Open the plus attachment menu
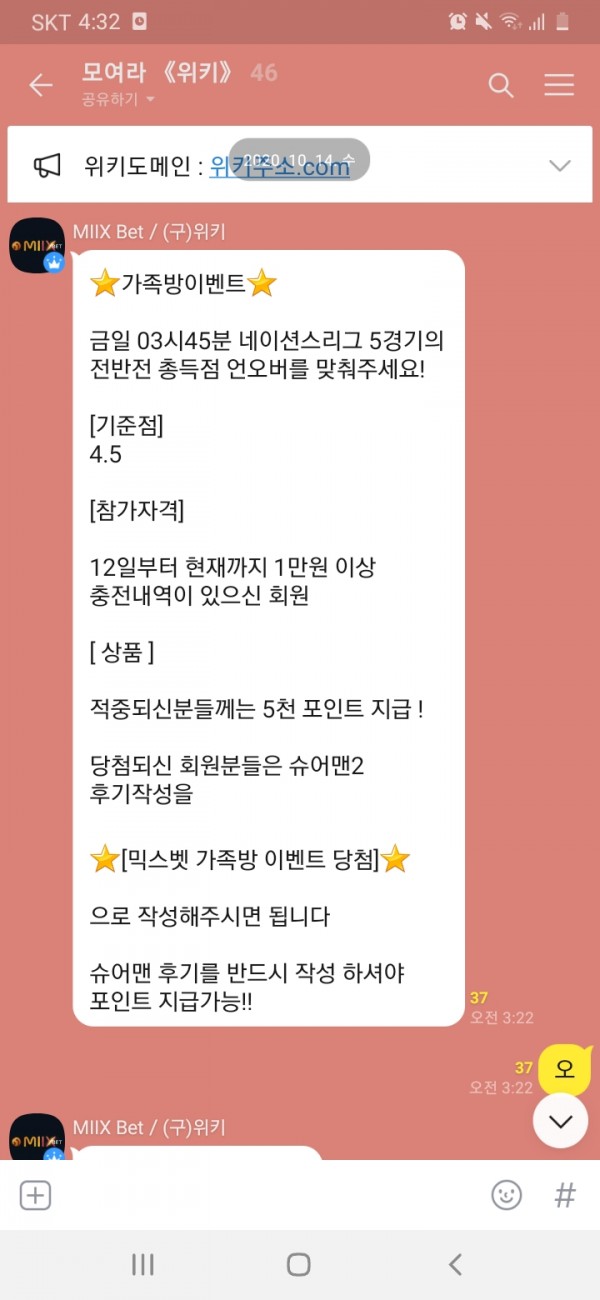 point(36,1195)
